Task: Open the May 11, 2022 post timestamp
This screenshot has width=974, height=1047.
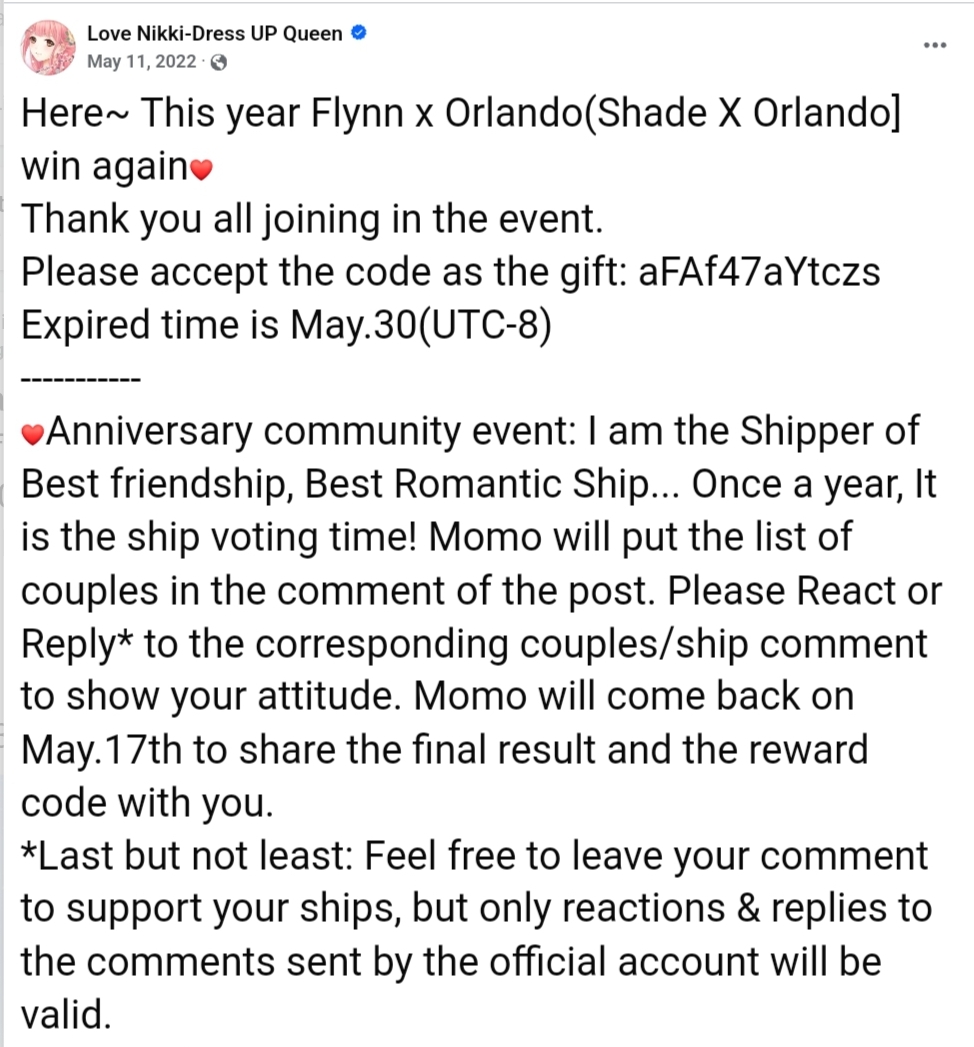Action: (x=141, y=61)
